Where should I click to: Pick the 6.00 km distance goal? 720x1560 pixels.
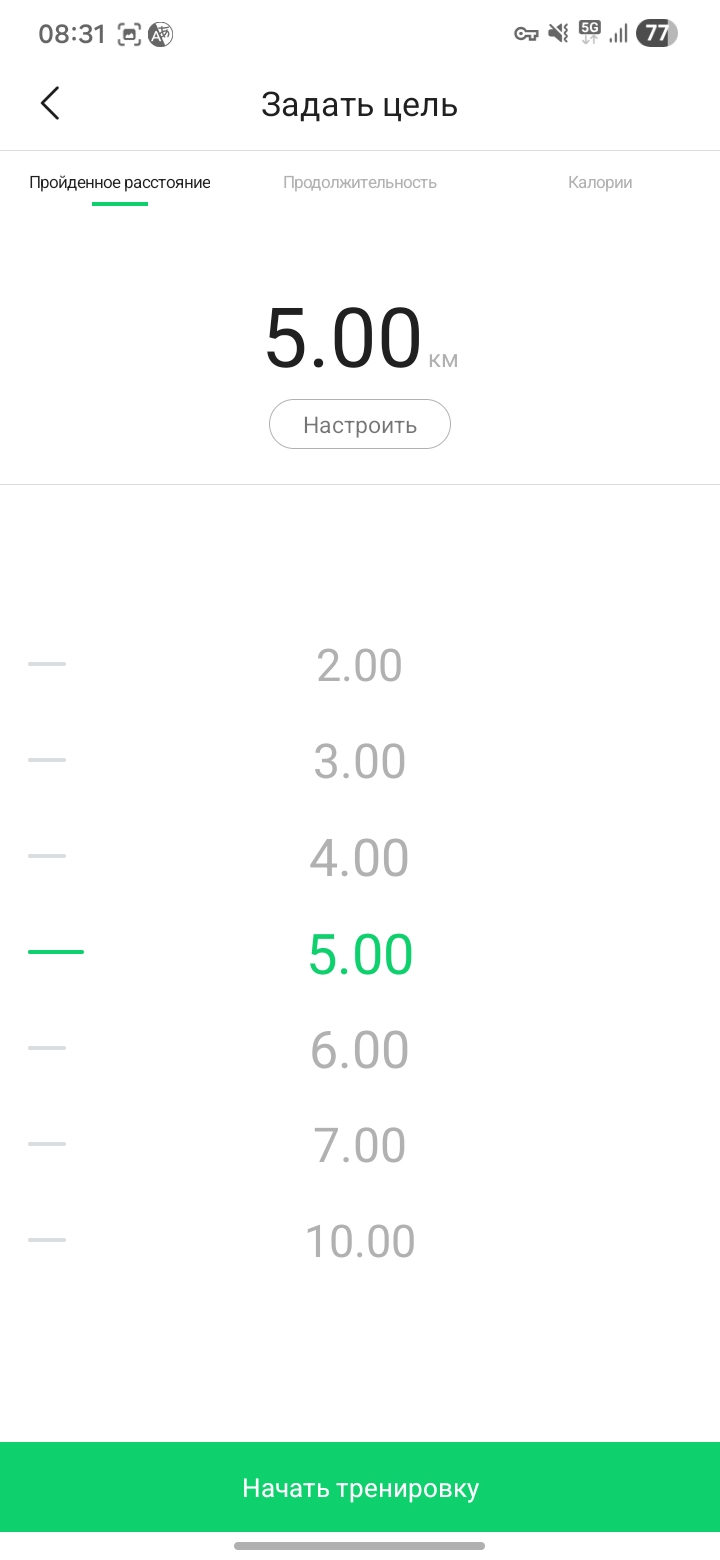[x=360, y=1049]
